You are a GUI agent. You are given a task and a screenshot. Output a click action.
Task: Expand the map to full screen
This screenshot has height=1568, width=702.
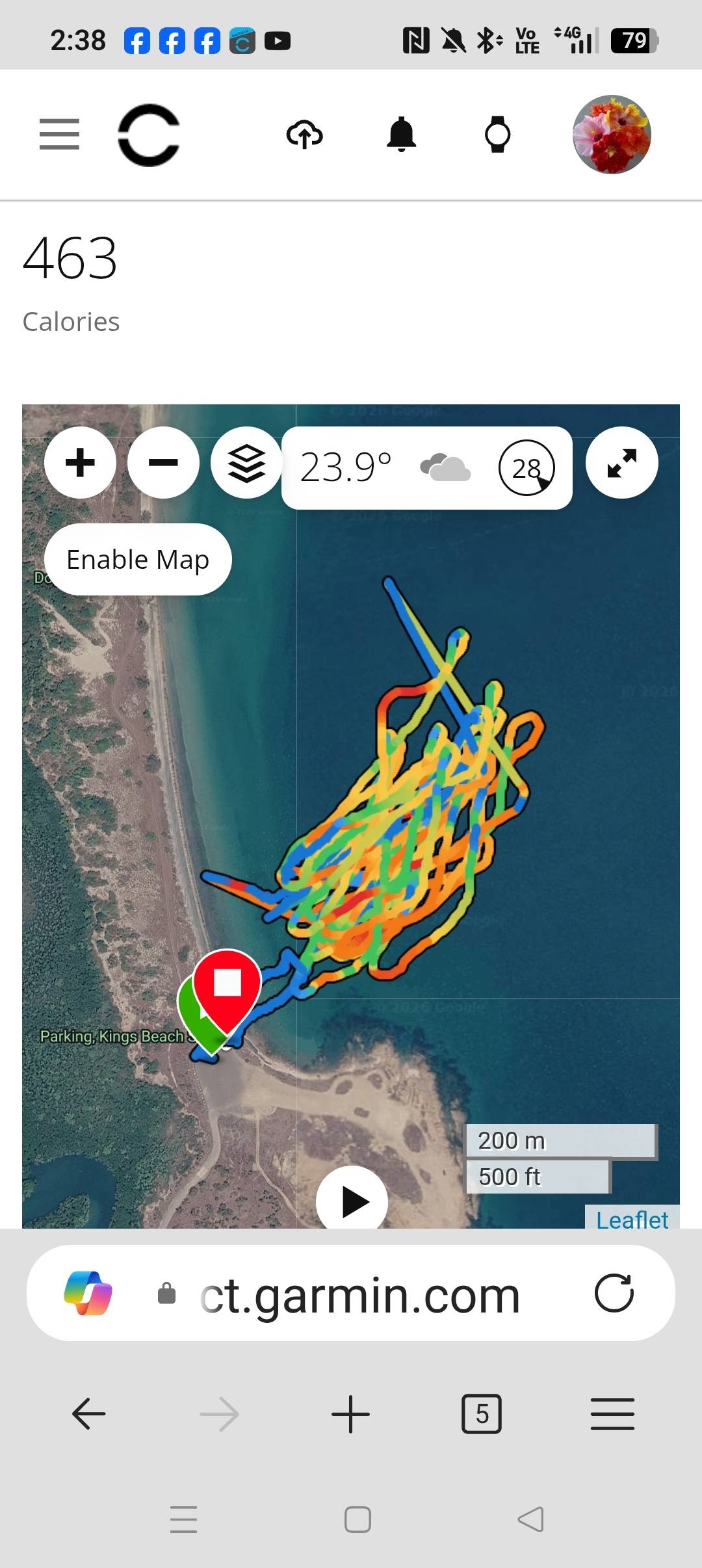pyautogui.click(x=622, y=463)
